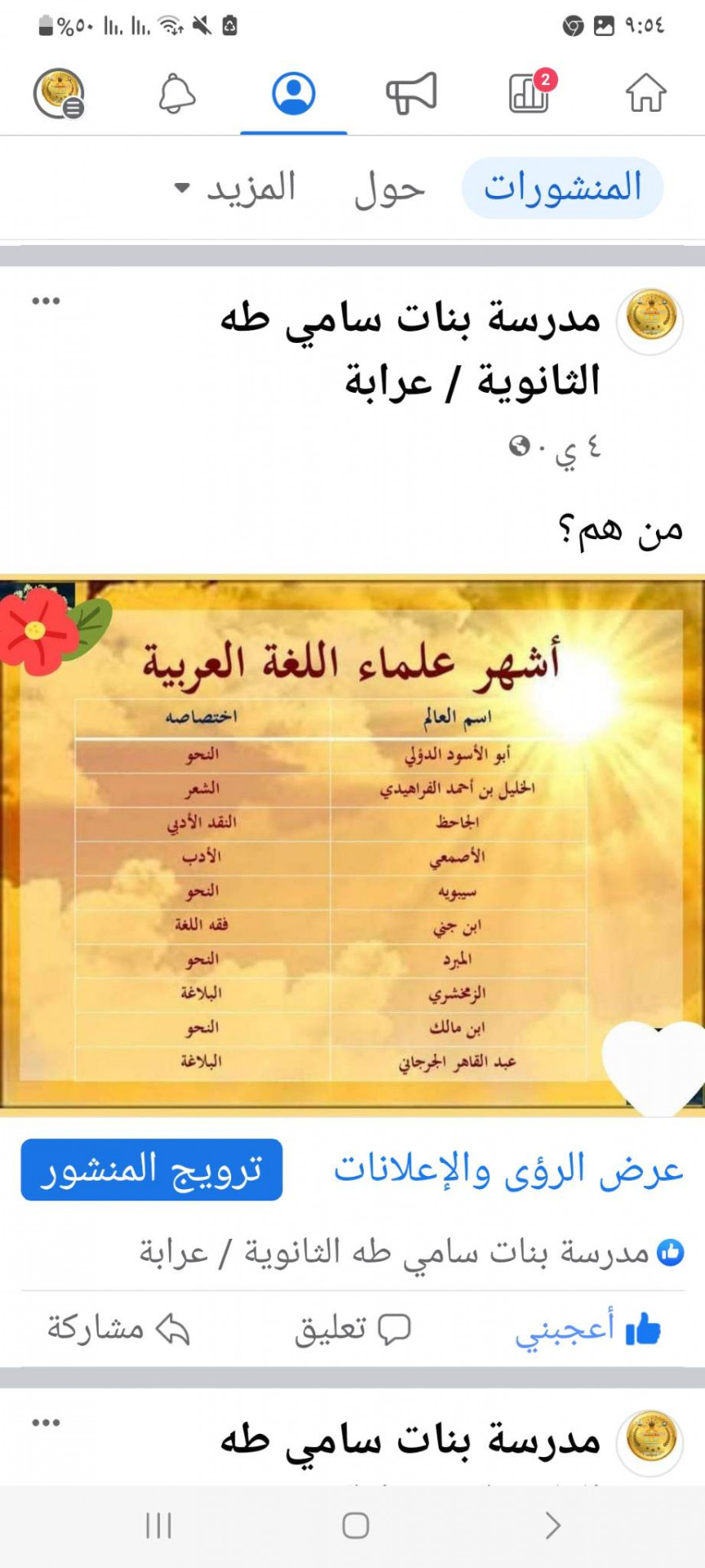Tap ترويج المنشور button
Screen dimensions: 705x1568
(152, 1169)
